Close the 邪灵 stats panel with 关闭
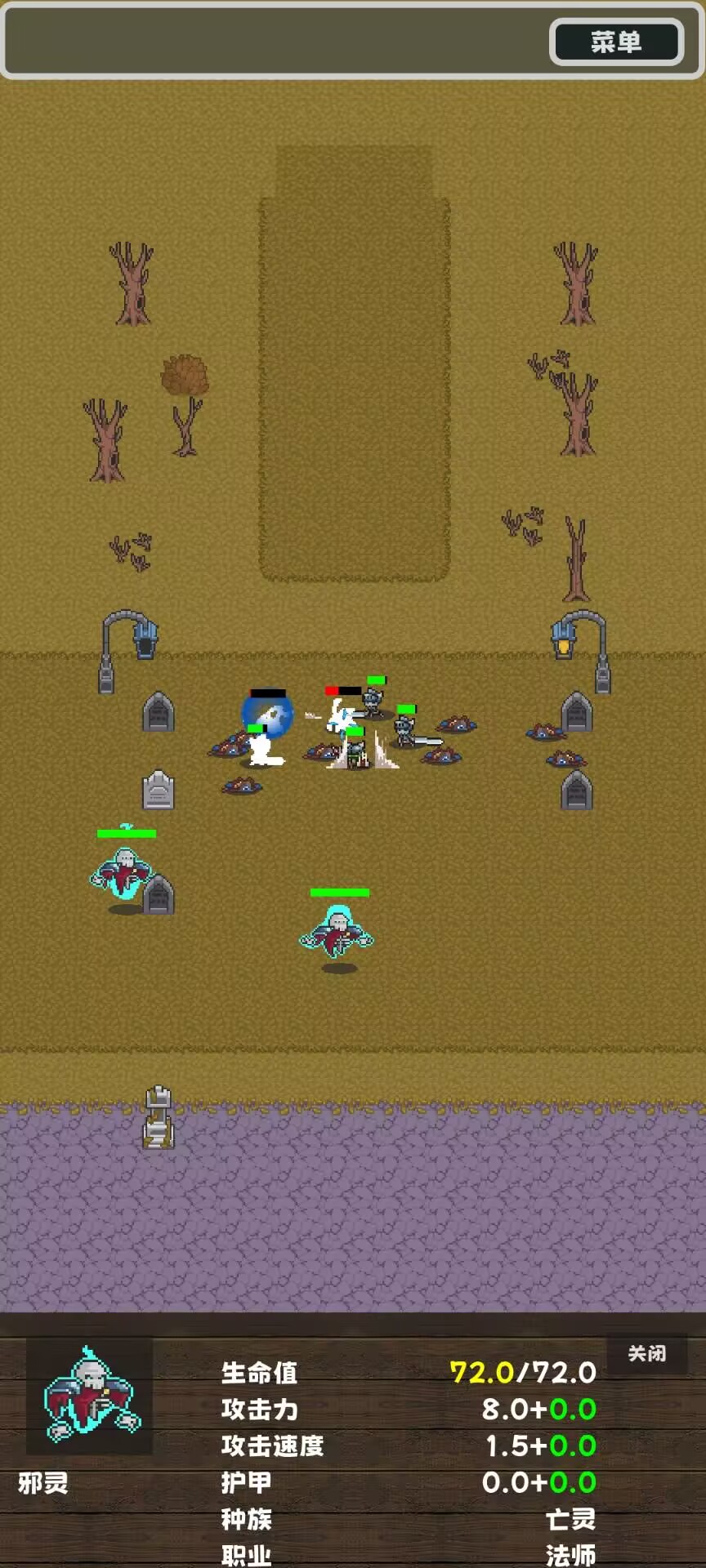The height and width of the screenshot is (1568, 706). [x=646, y=1354]
